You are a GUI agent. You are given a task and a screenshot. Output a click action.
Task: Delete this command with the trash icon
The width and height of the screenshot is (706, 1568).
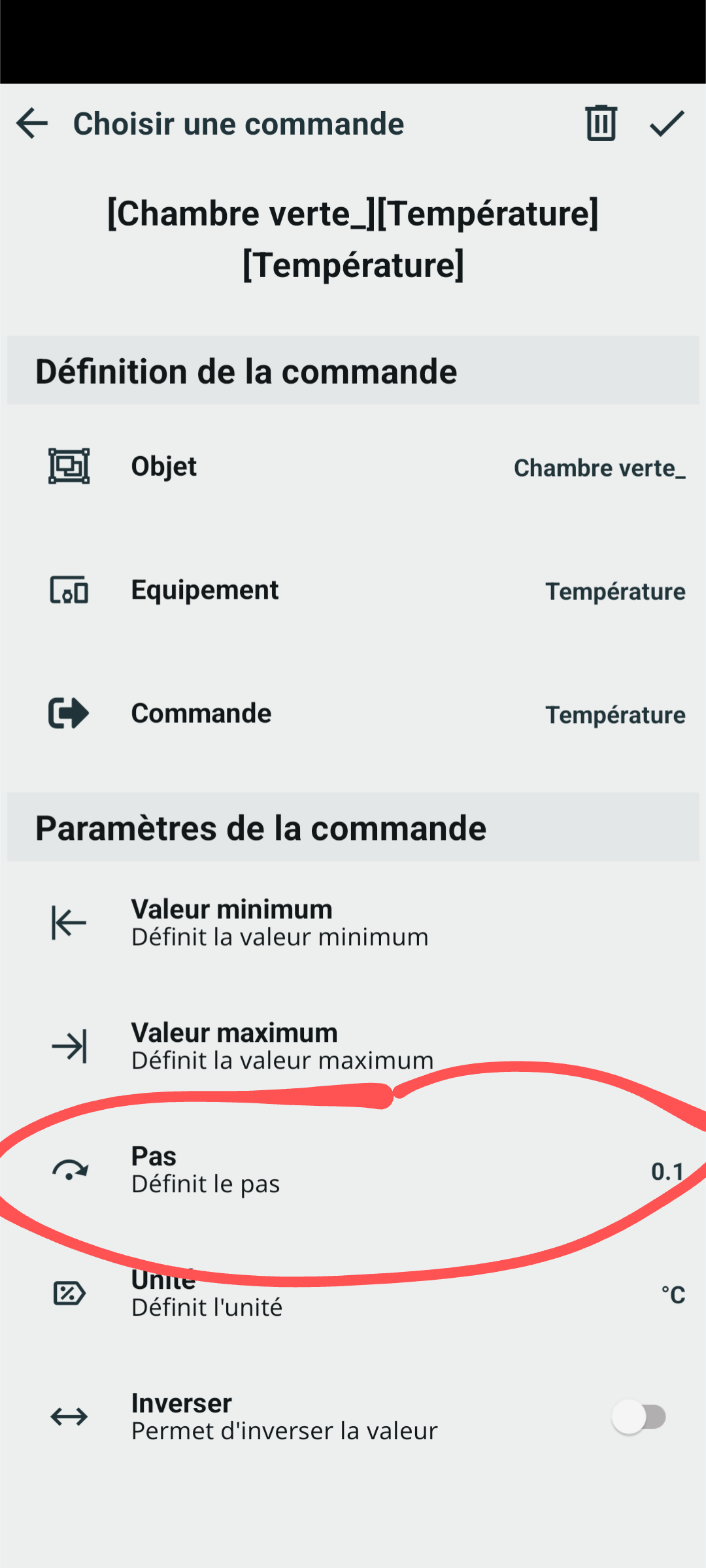tap(601, 123)
